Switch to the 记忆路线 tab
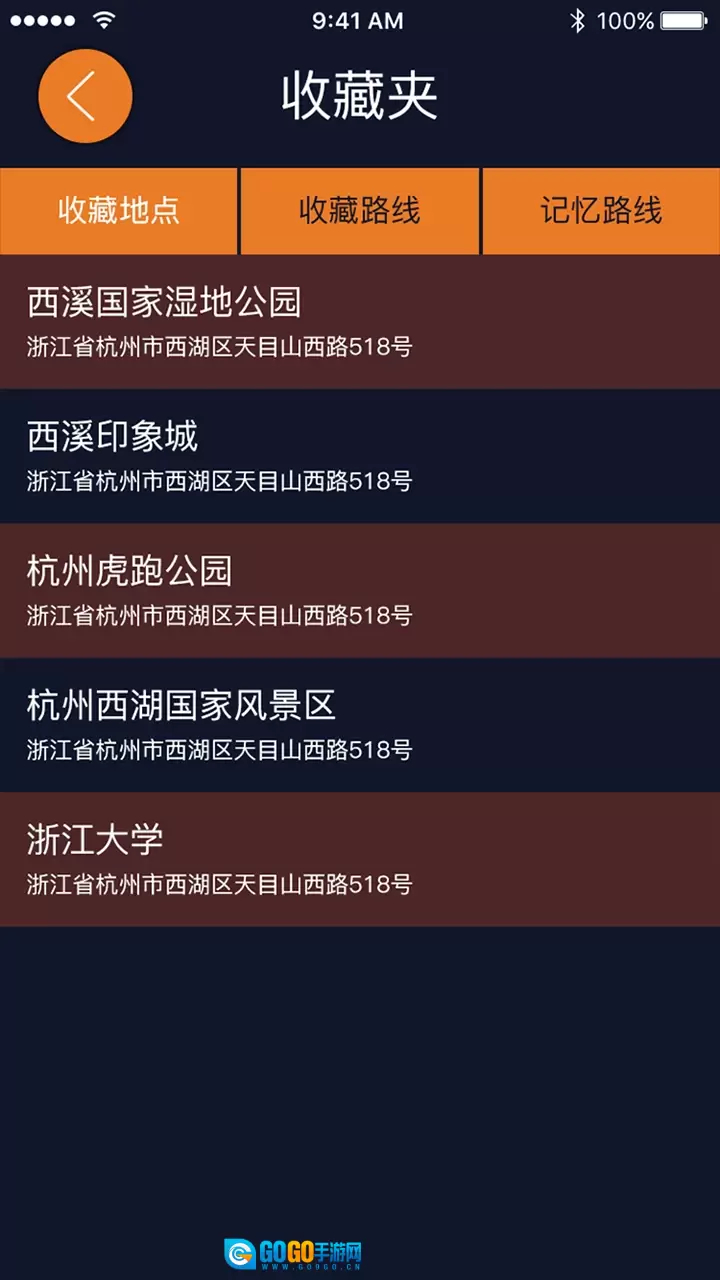720x1280 pixels. pyautogui.click(x=601, y=211)
